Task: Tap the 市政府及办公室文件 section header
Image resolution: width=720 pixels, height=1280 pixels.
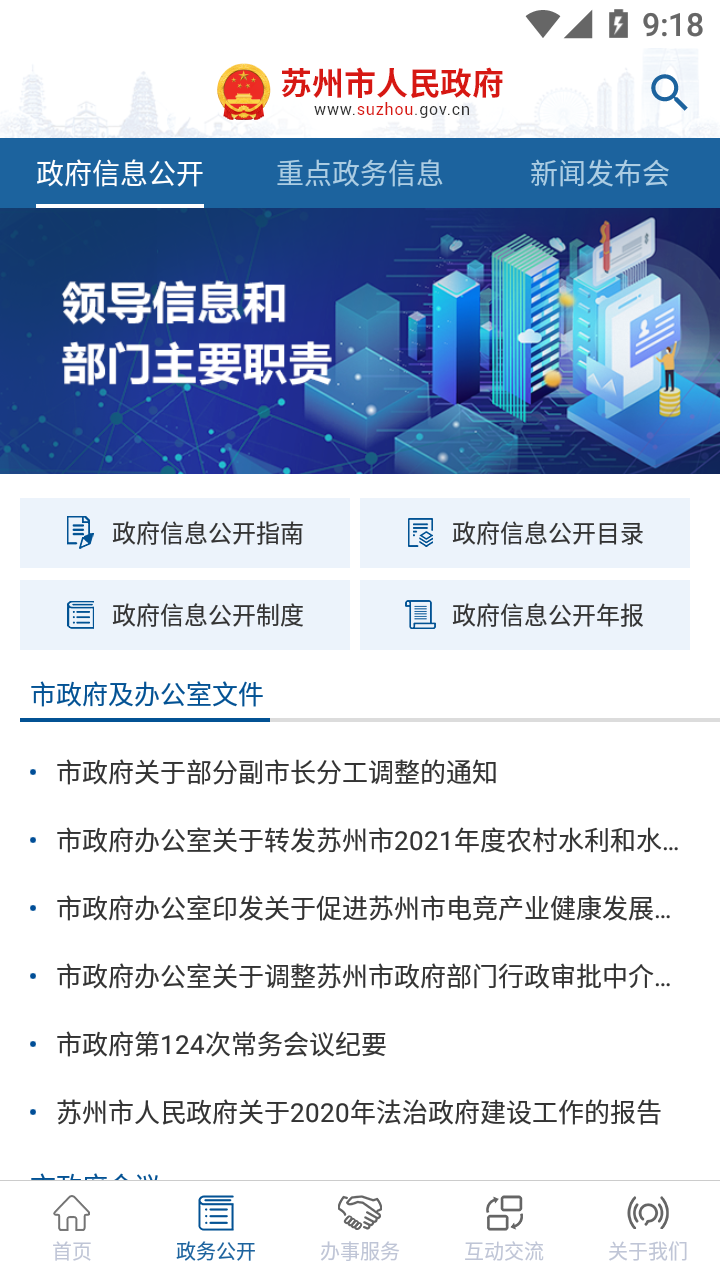Action: [147, 694]
